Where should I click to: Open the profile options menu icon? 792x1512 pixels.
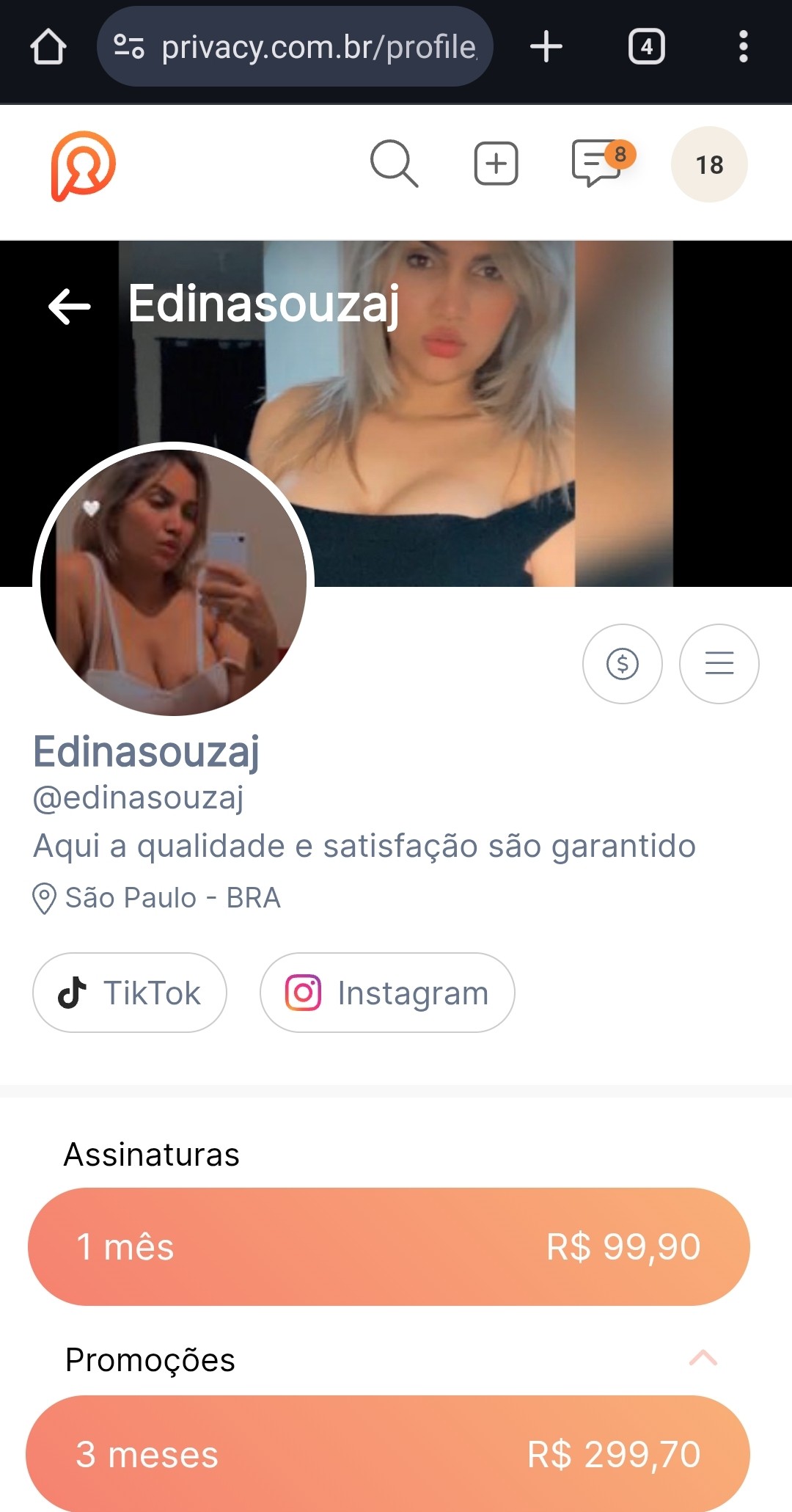pyautogui.click(x=719, y=664)
